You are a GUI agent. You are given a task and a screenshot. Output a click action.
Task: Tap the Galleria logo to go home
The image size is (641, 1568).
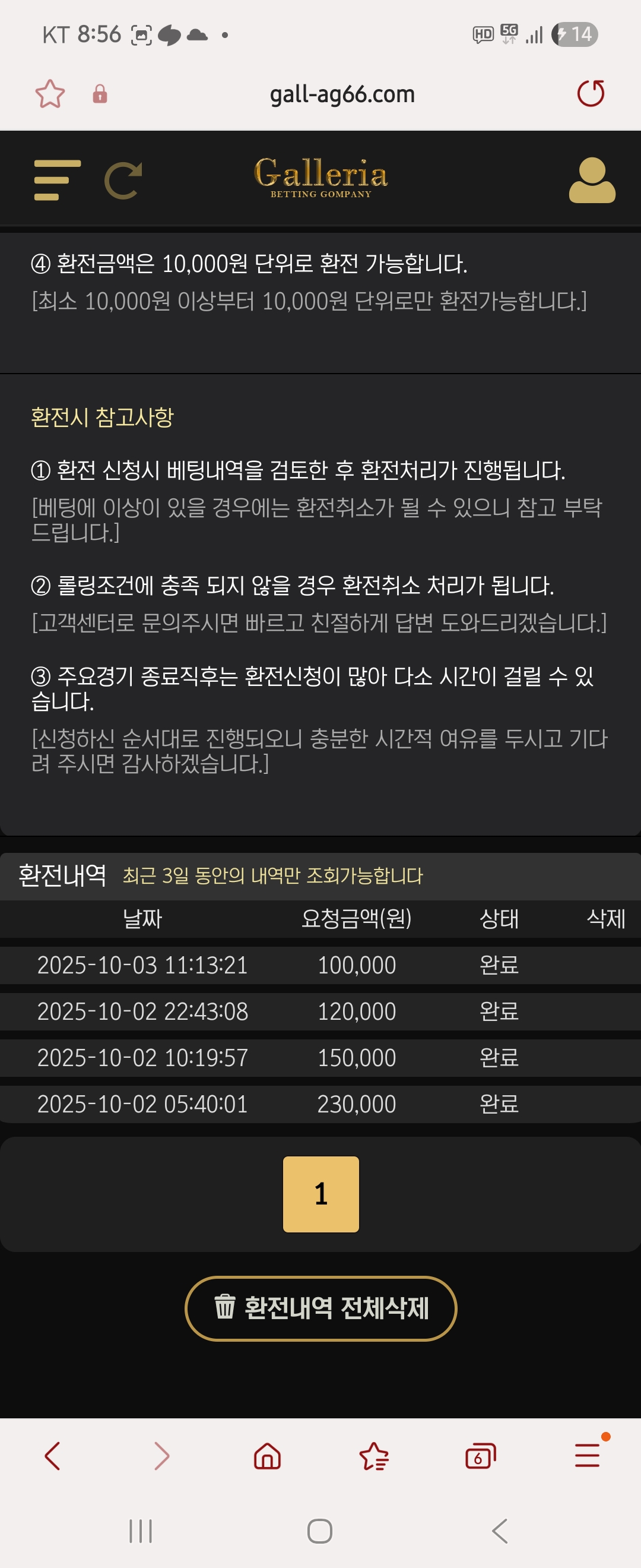pos(320,177)
